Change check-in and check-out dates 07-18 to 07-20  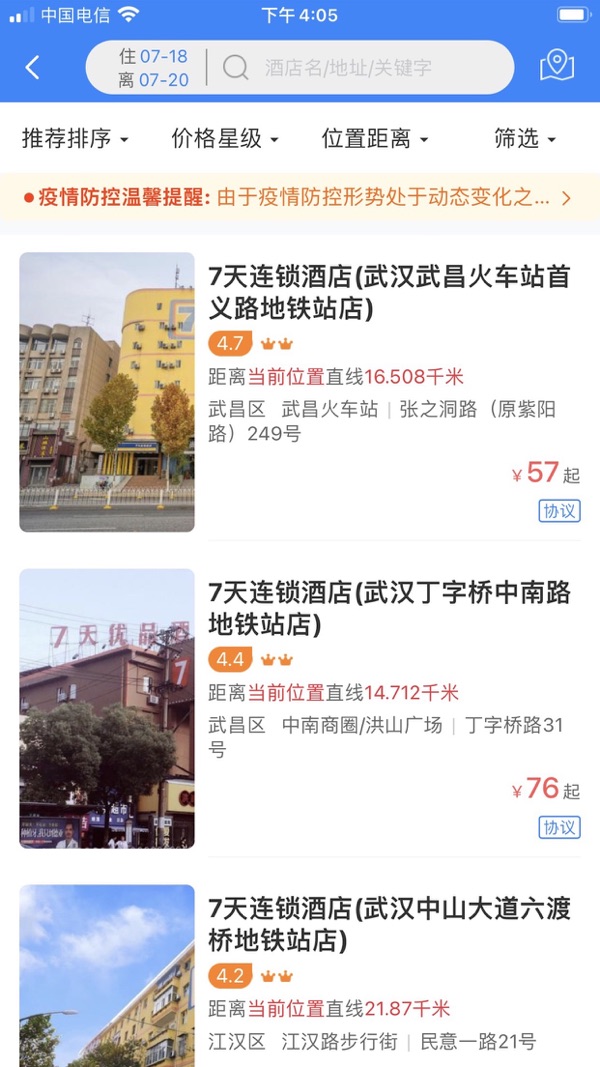(x=154, y=68)
